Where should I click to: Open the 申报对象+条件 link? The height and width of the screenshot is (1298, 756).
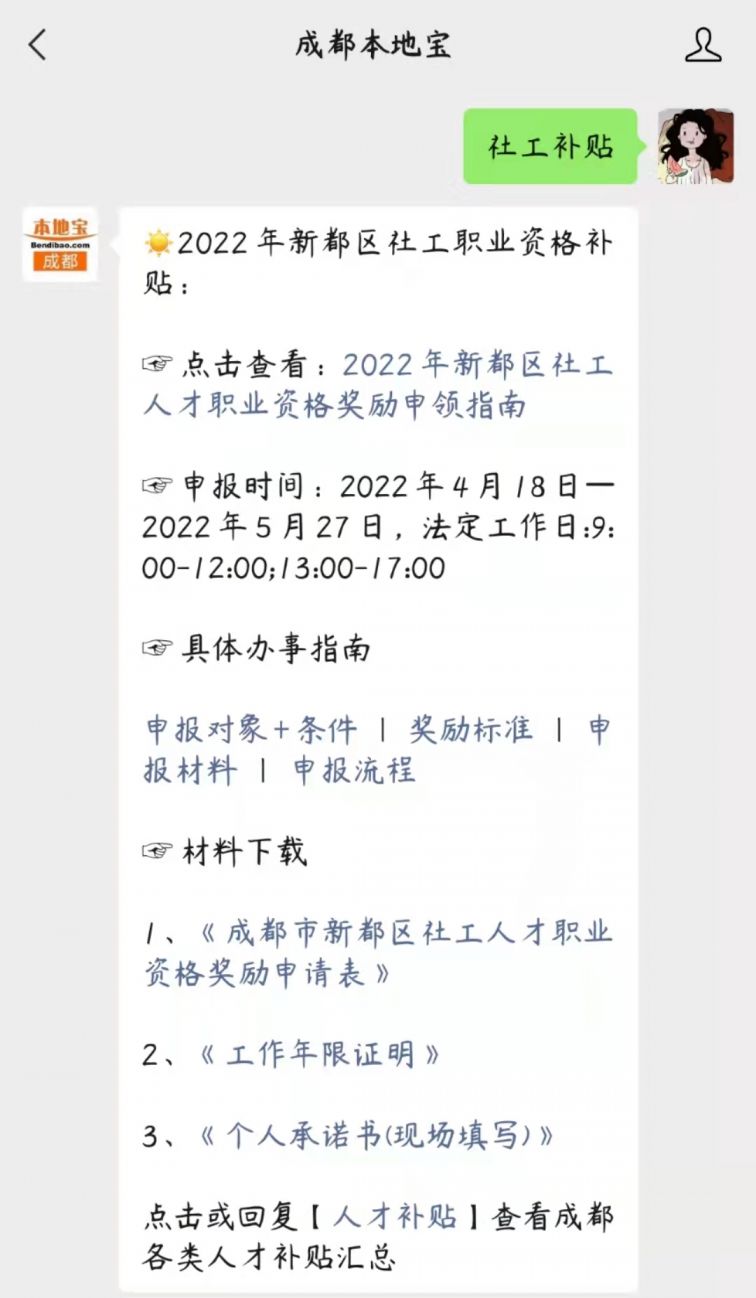[251, 730]
